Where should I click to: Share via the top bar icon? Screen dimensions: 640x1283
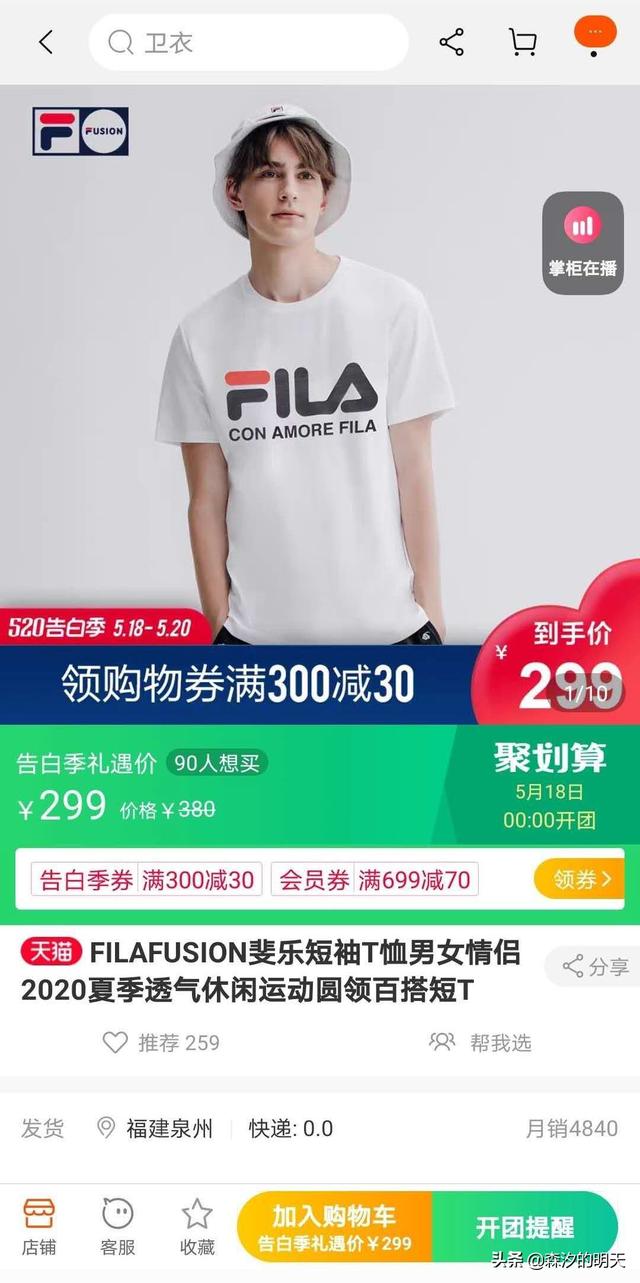[x=452, y=42]
